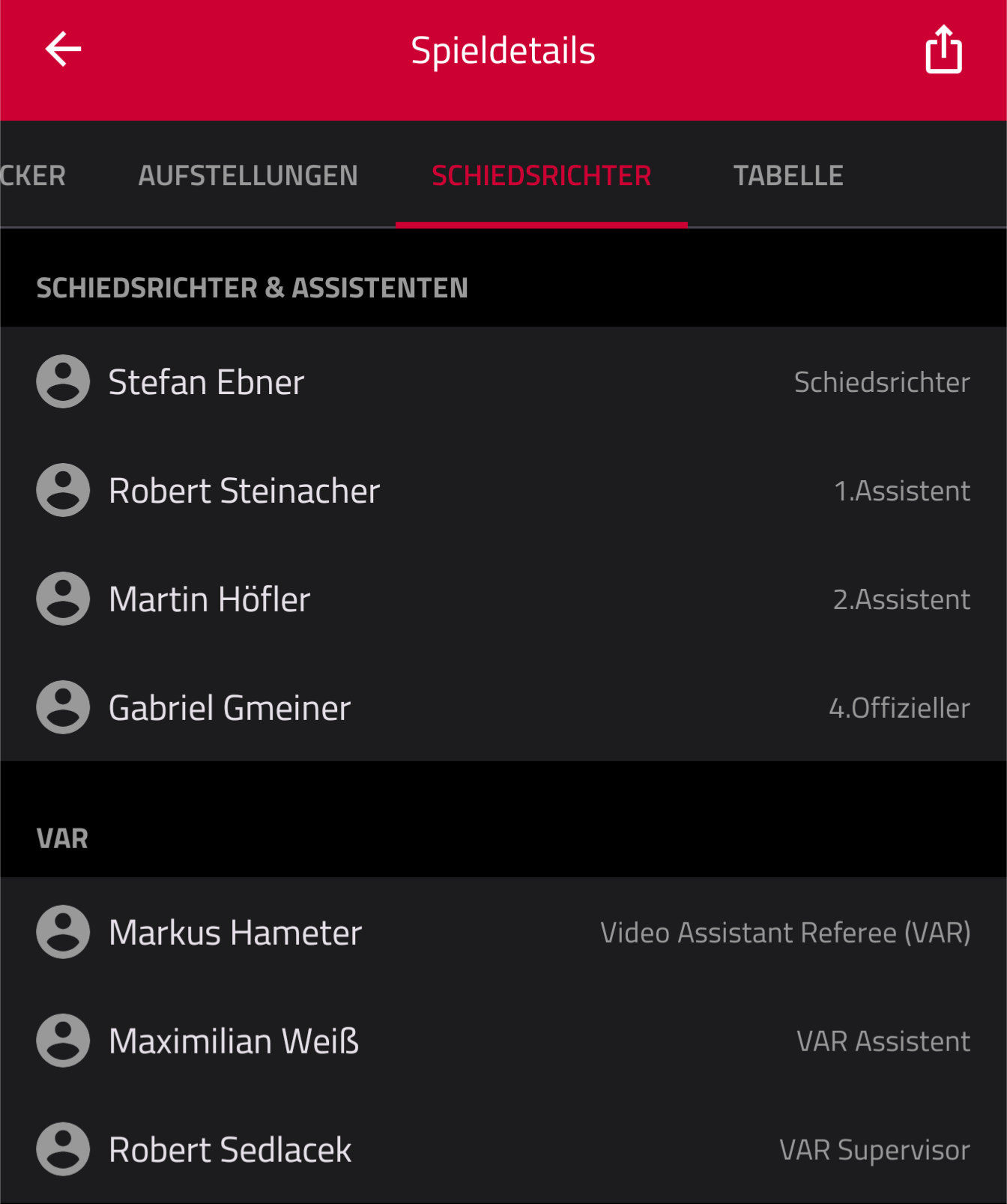View VAR Markus Hameter's entry

click(503, 932)
